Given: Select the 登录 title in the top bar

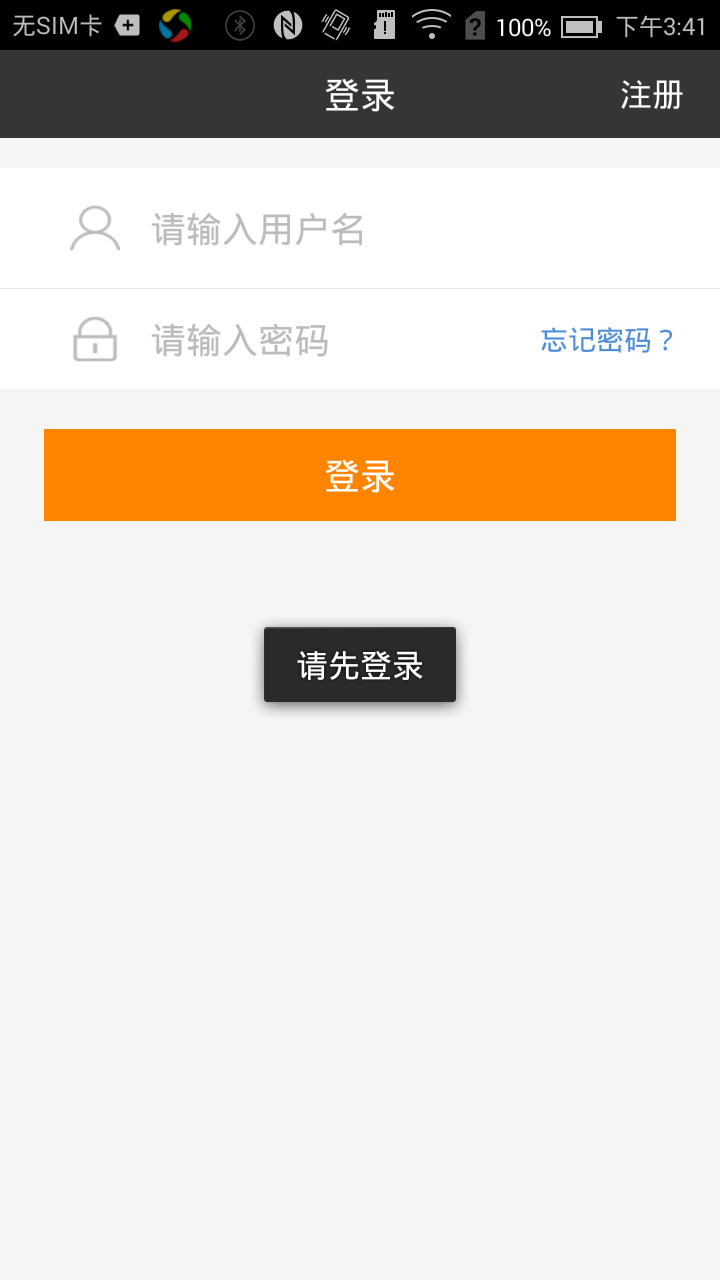Looking at the screenshot, I should 359,94.
